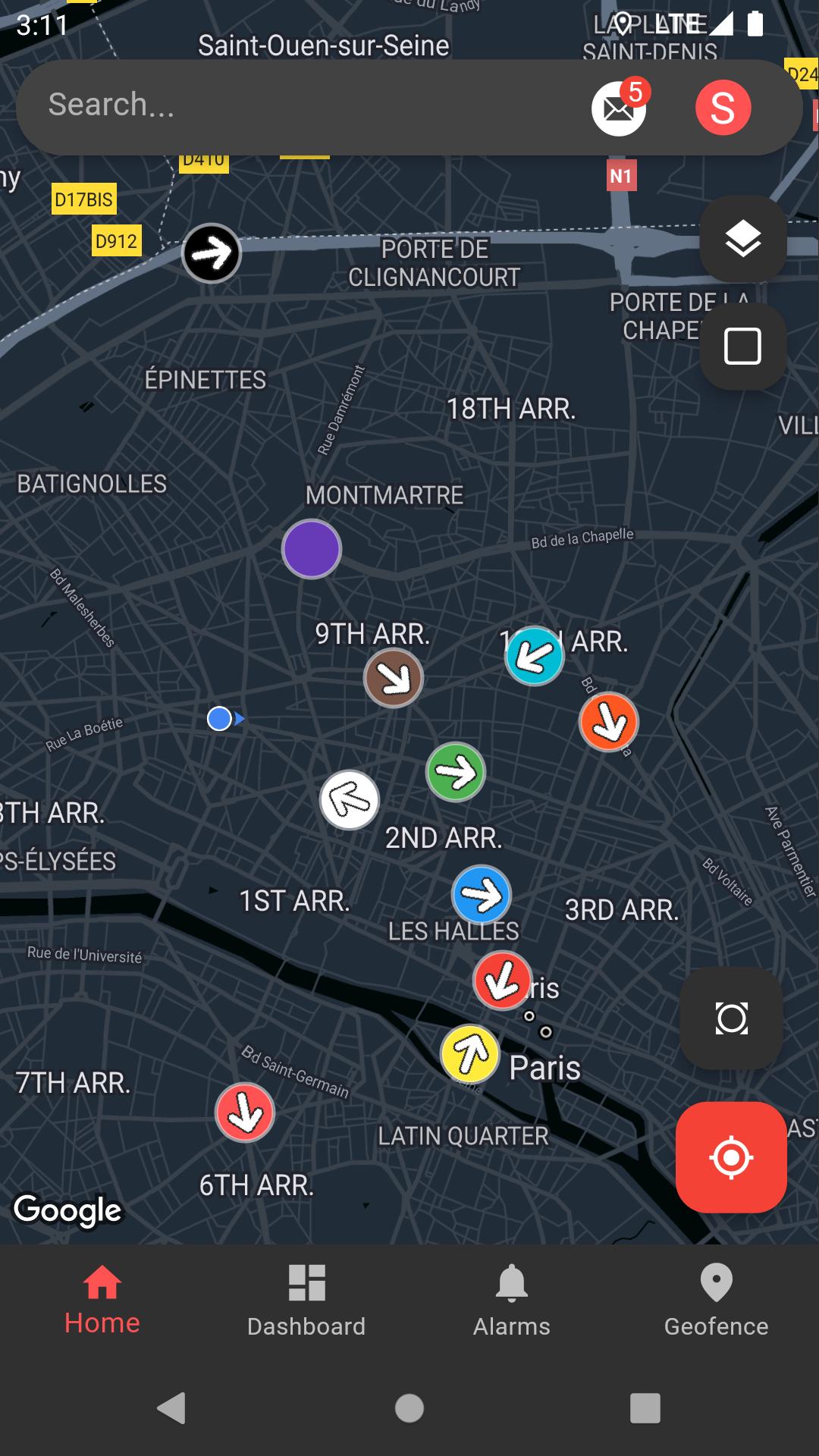The height and width of the screenshot is (1456, 819).
Task: Center the map on my location
Action: 731,1157
